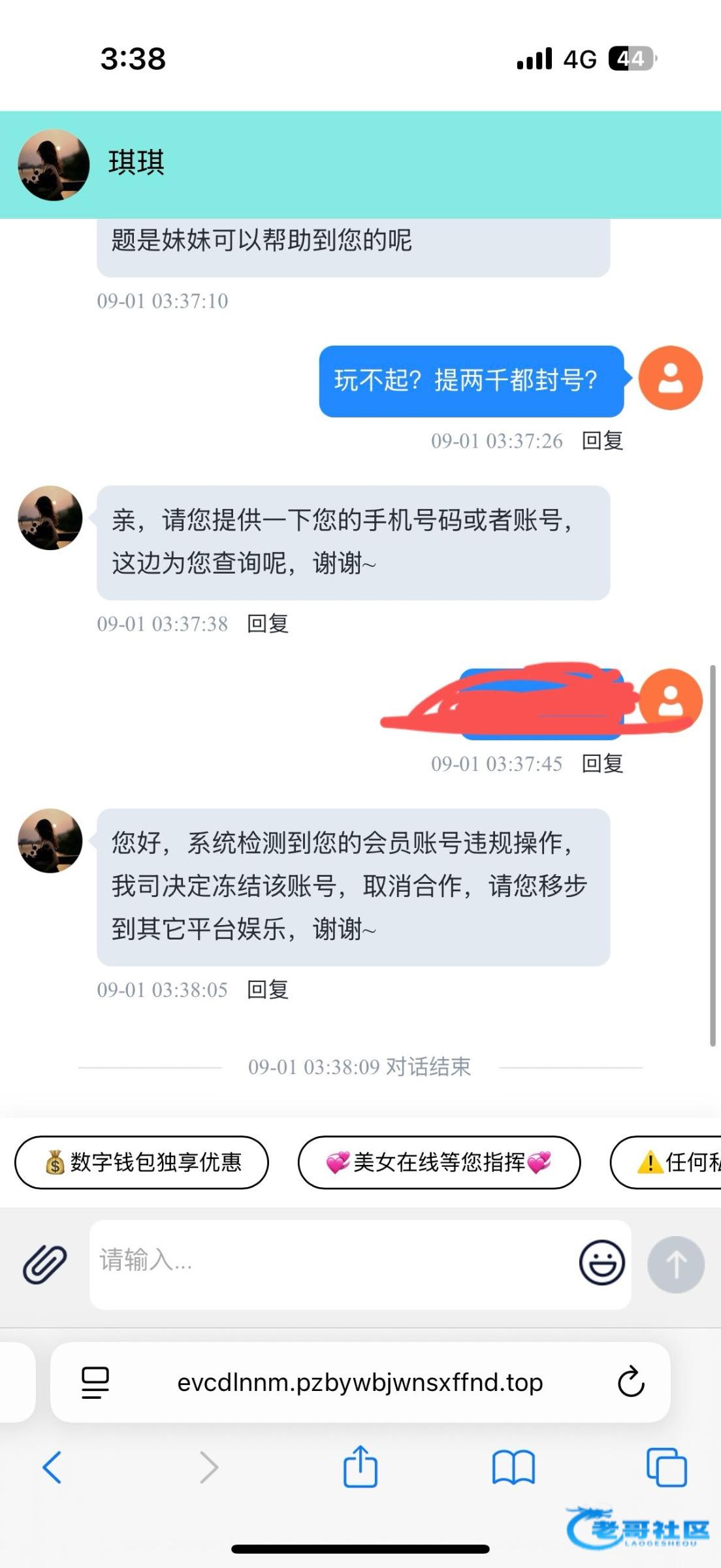Share this page via the share button
The height and width of the screenshot is (1568, 721).
(360, 1466)
